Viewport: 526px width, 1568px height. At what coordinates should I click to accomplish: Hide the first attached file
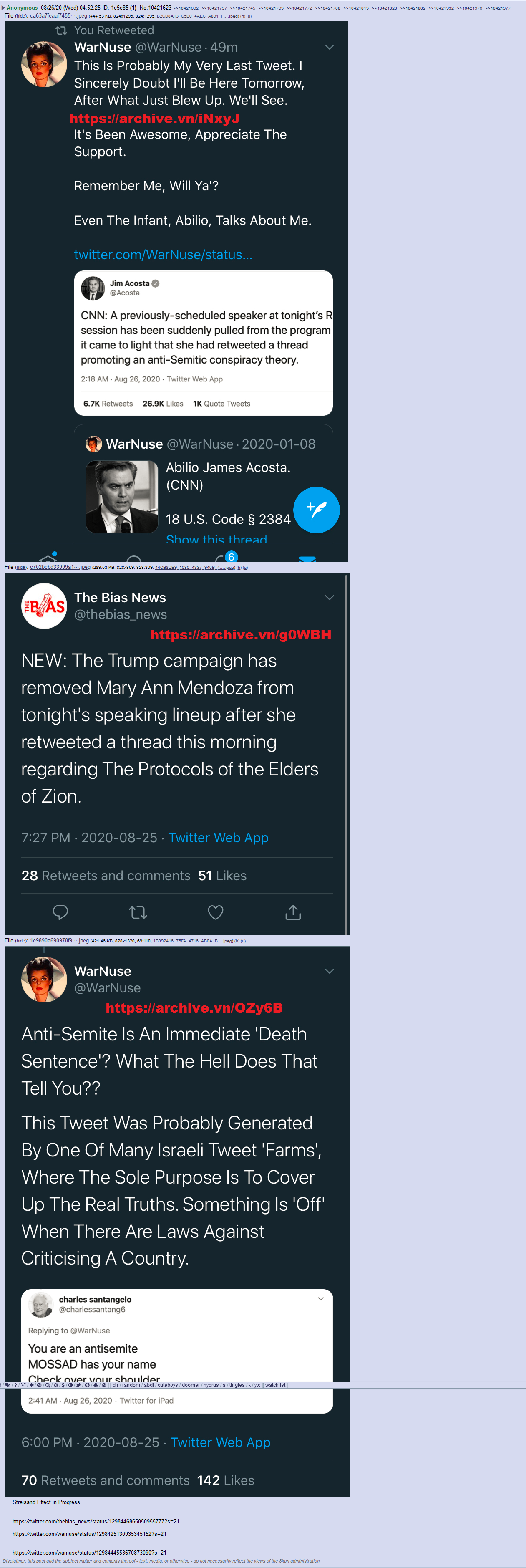[x=21, y=16]
